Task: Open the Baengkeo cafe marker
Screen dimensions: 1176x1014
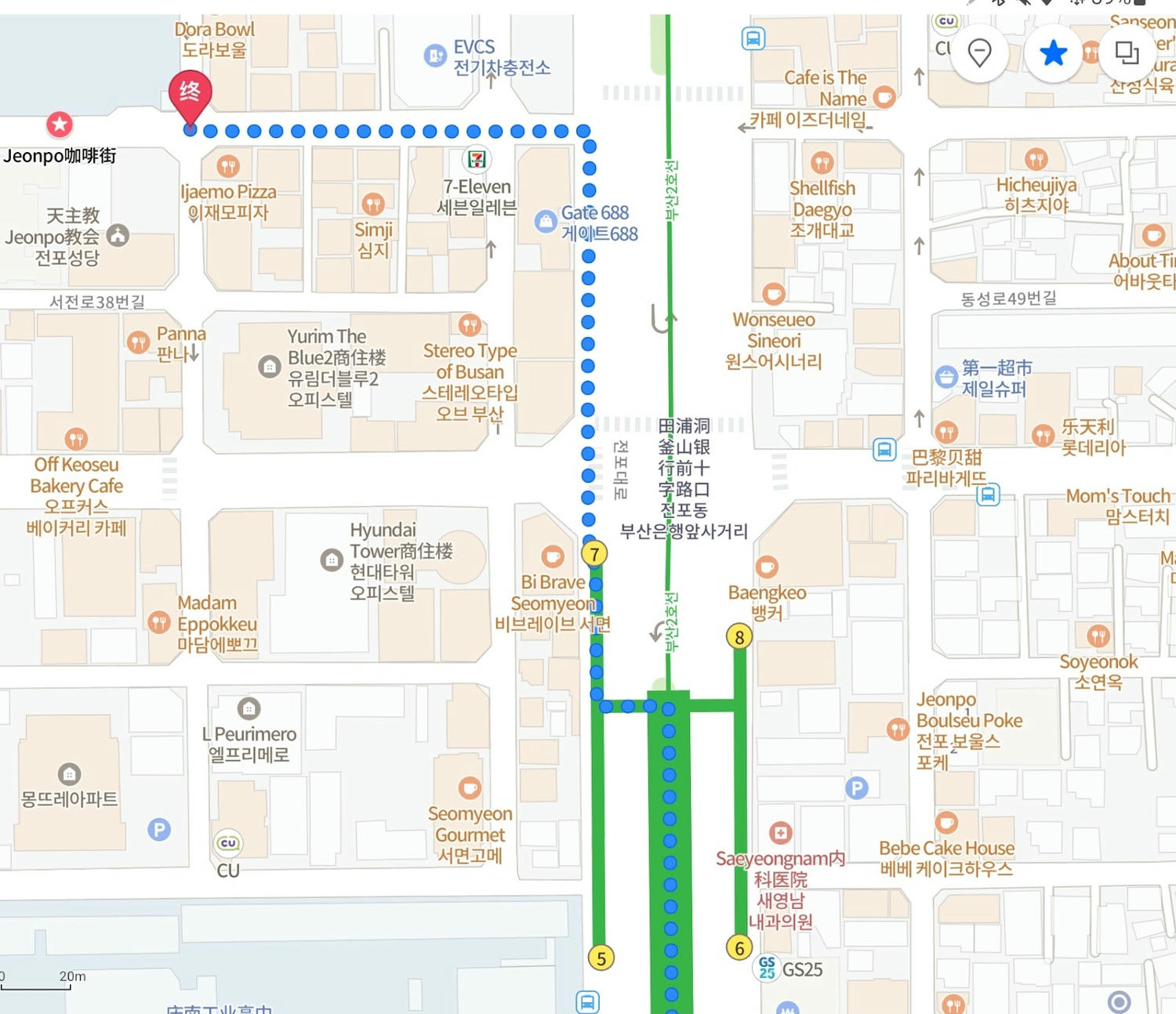Action: click(767, 567)
